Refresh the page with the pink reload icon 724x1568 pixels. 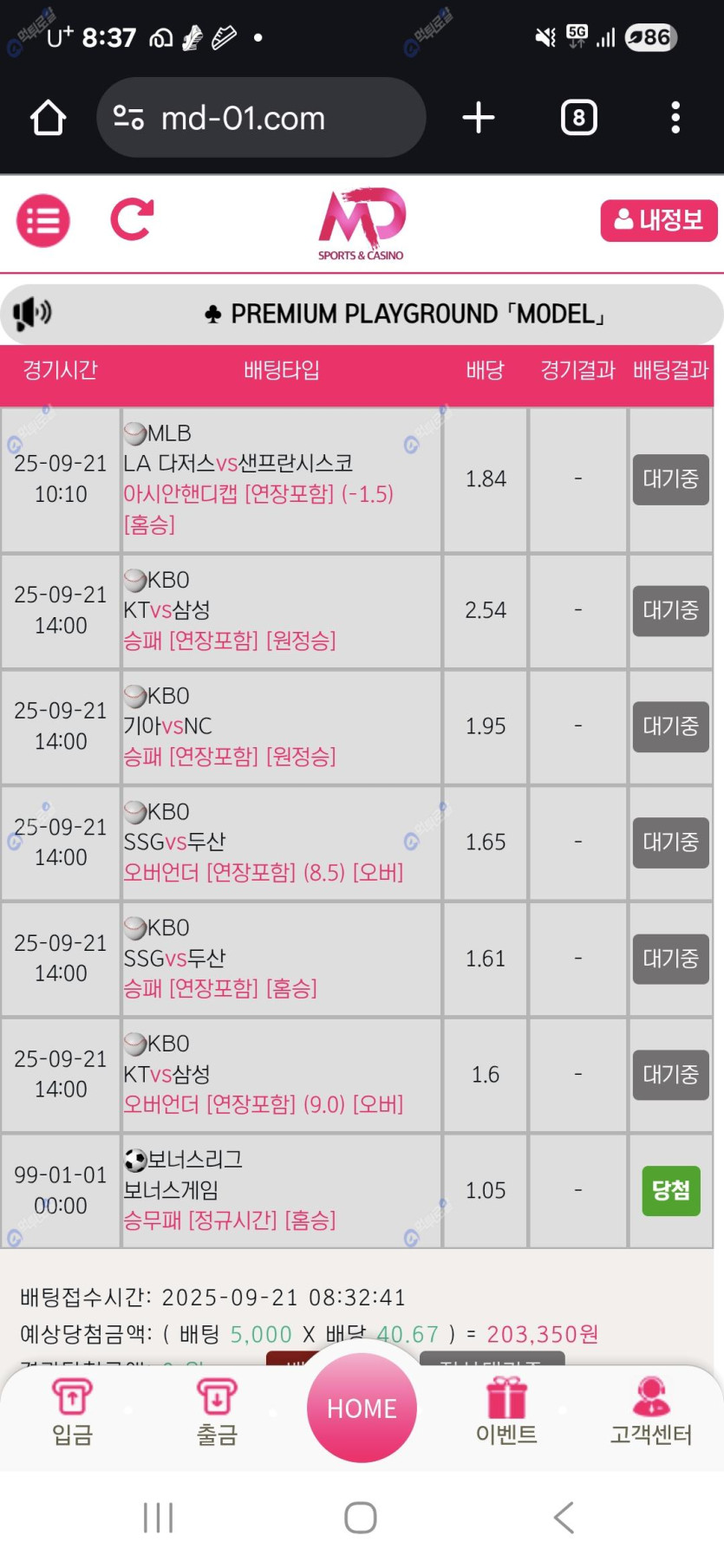pyautogui.click(x=132, y=219)
